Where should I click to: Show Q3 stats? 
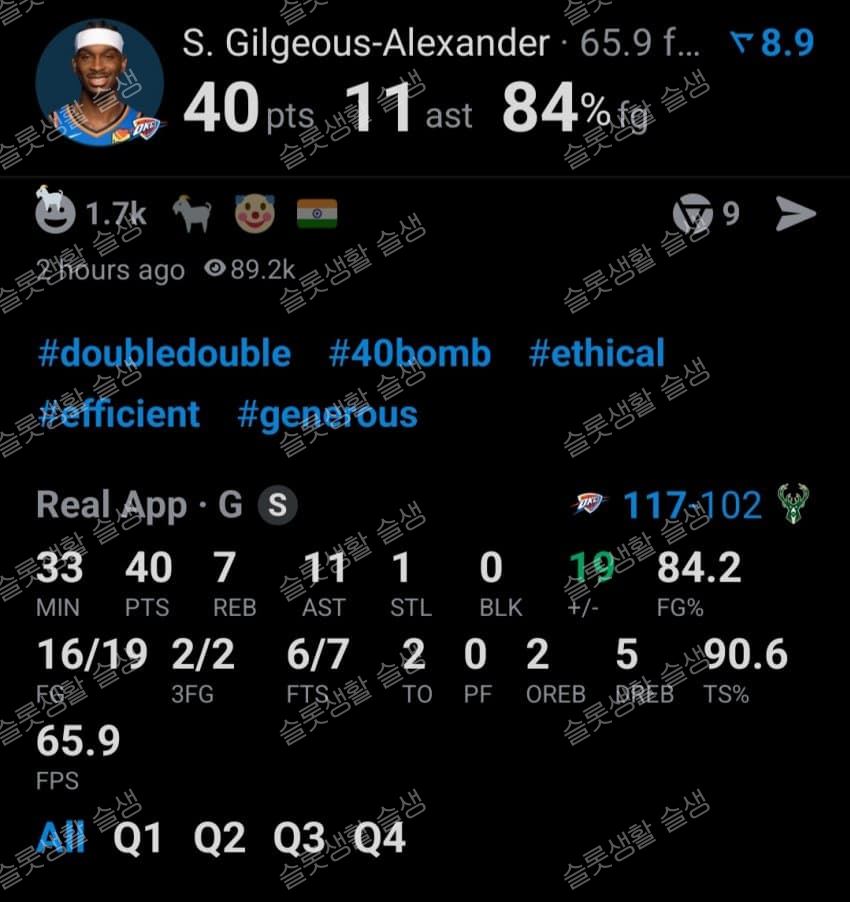pos(300,838)
